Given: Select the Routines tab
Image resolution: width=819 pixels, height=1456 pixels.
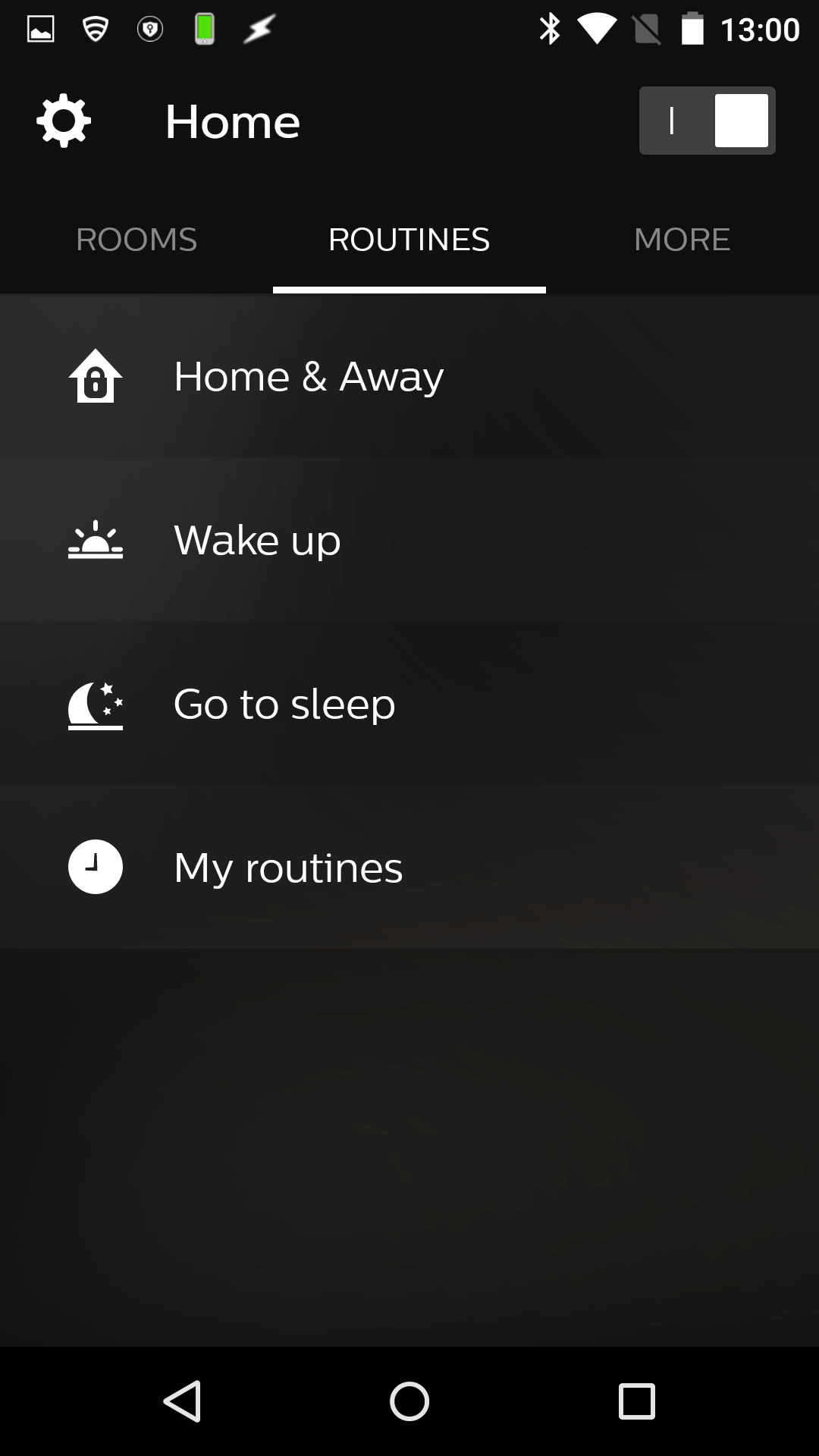Looking at the screenshot, I should click(409, 240).
